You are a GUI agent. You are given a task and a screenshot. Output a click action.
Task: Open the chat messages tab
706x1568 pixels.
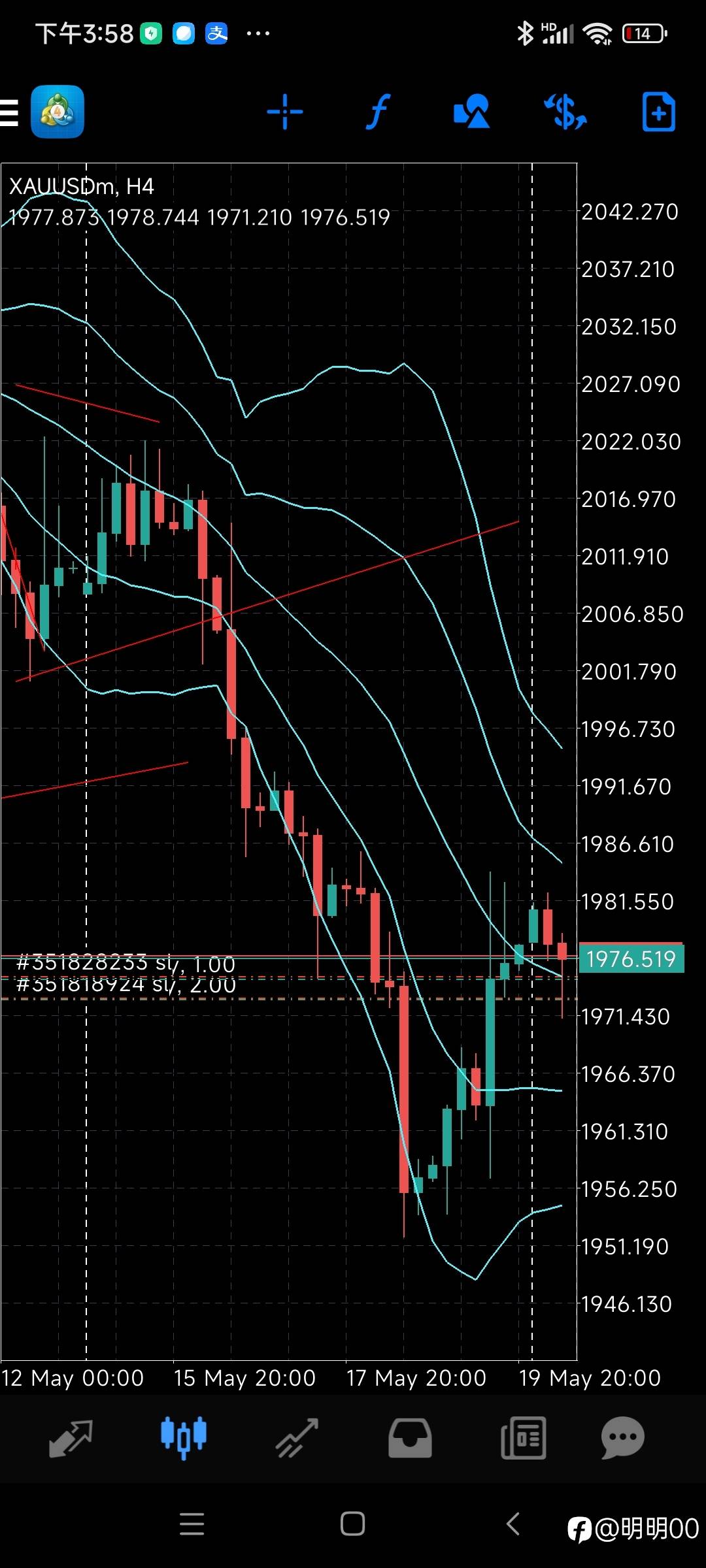622,1438
